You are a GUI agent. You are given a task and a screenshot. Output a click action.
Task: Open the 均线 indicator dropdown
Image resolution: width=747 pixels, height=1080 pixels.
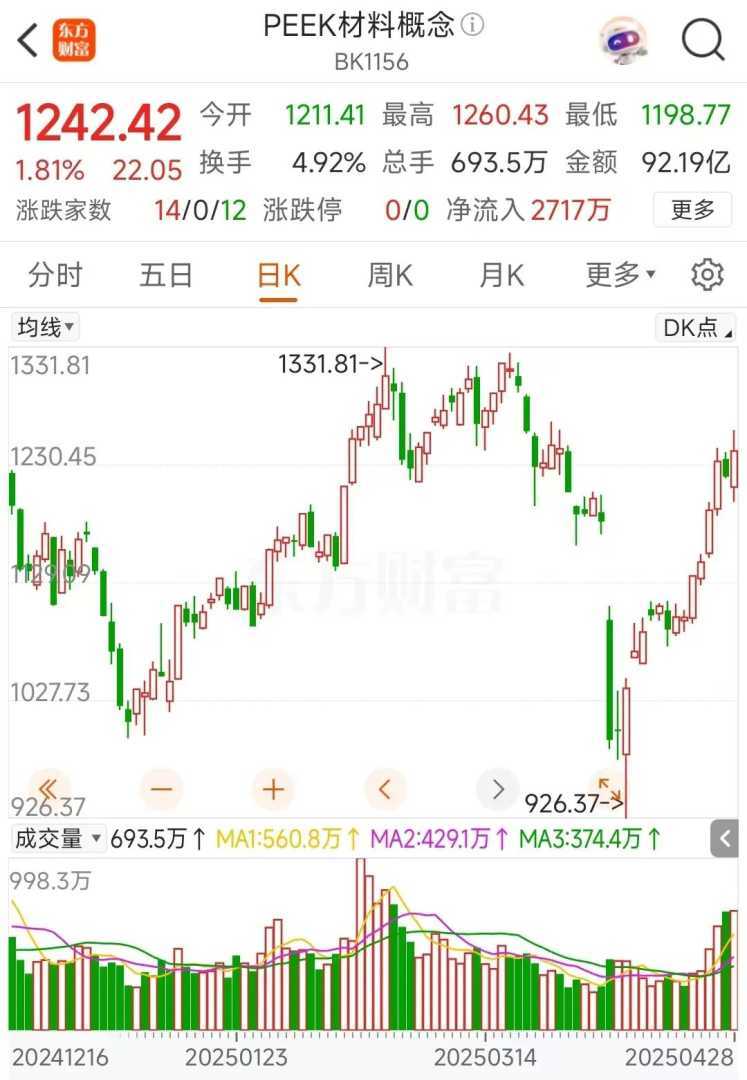coord(45,327)
